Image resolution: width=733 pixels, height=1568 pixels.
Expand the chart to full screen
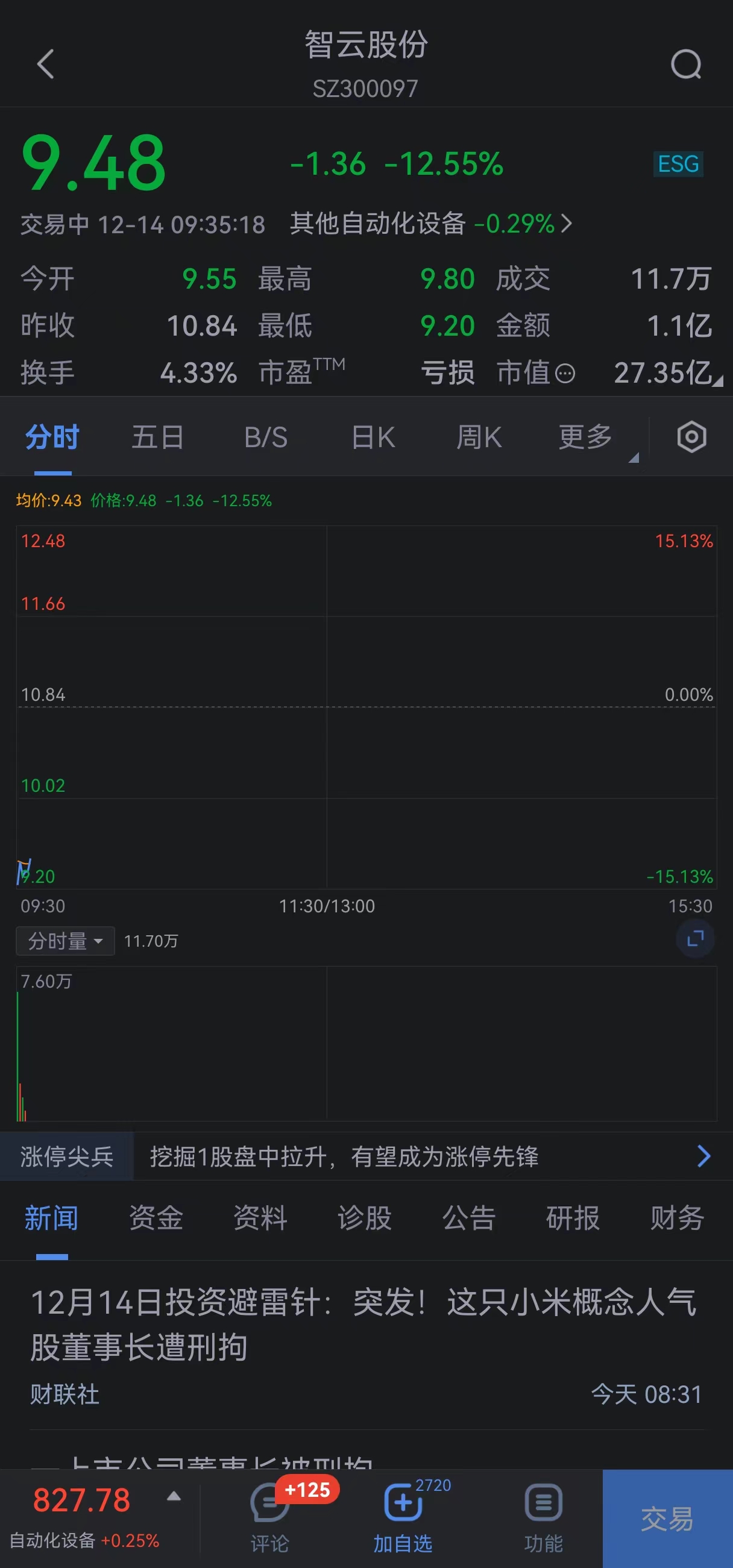[x=695, y=939]
